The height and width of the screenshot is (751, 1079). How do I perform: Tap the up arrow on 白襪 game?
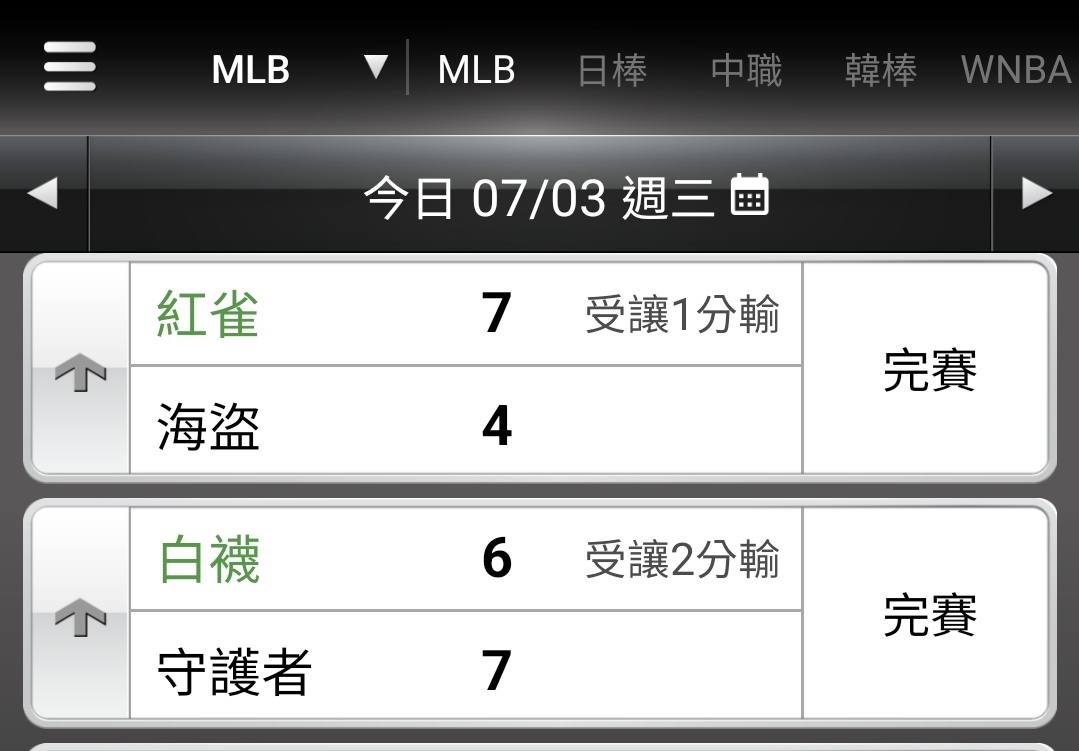pyautogui.click(x=80, y=620)
